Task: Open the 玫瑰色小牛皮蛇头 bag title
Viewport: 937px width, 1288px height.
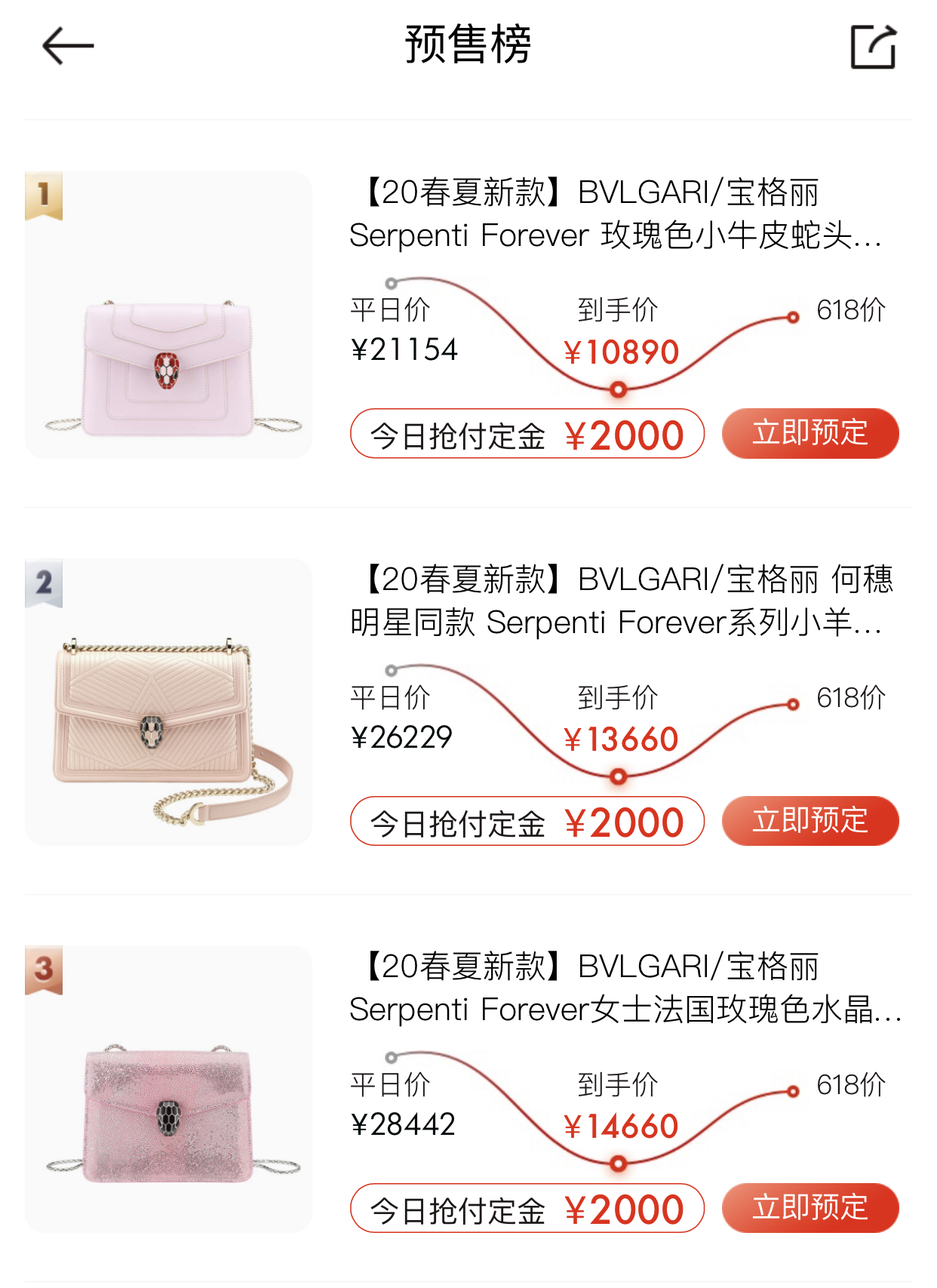Action: [x=615, y=214]
